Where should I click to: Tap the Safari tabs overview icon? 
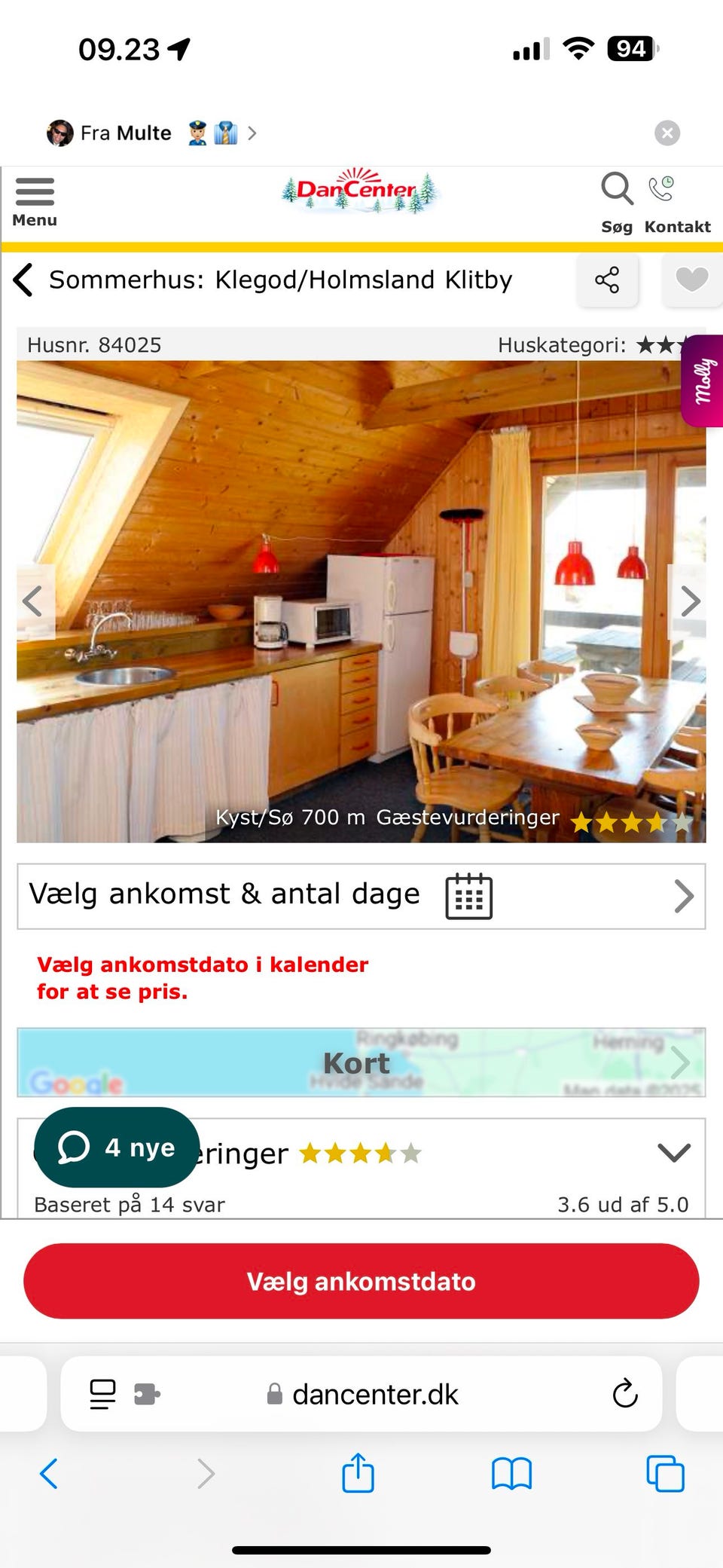pos(662,1474)
